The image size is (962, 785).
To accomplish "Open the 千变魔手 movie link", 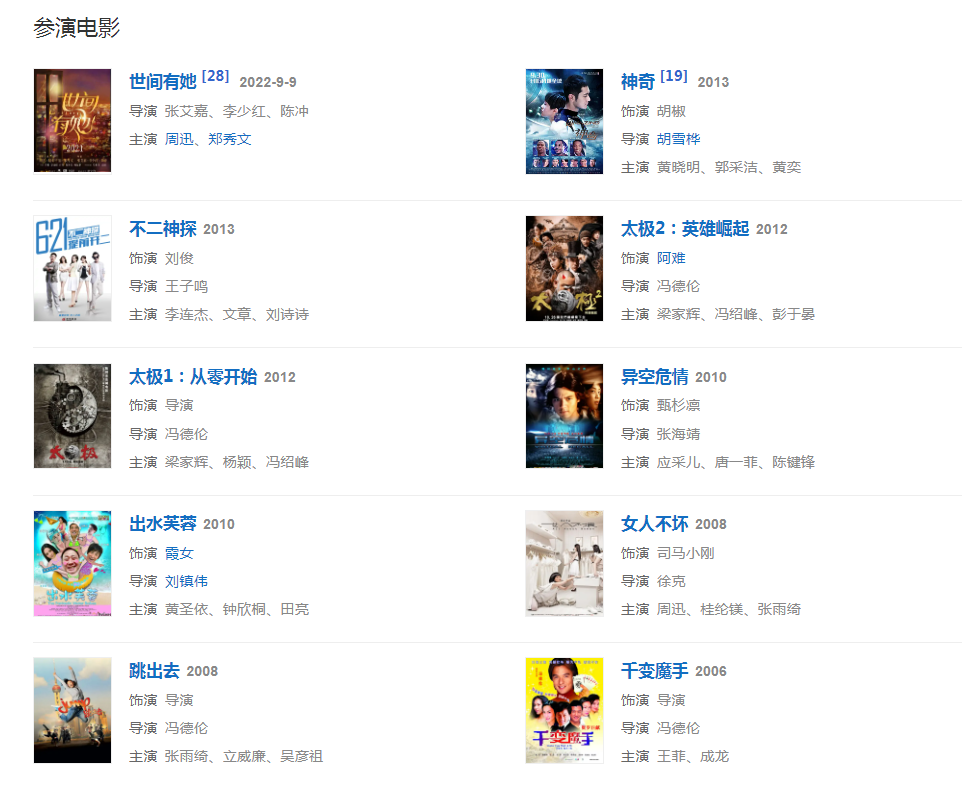I will point(654,671).
